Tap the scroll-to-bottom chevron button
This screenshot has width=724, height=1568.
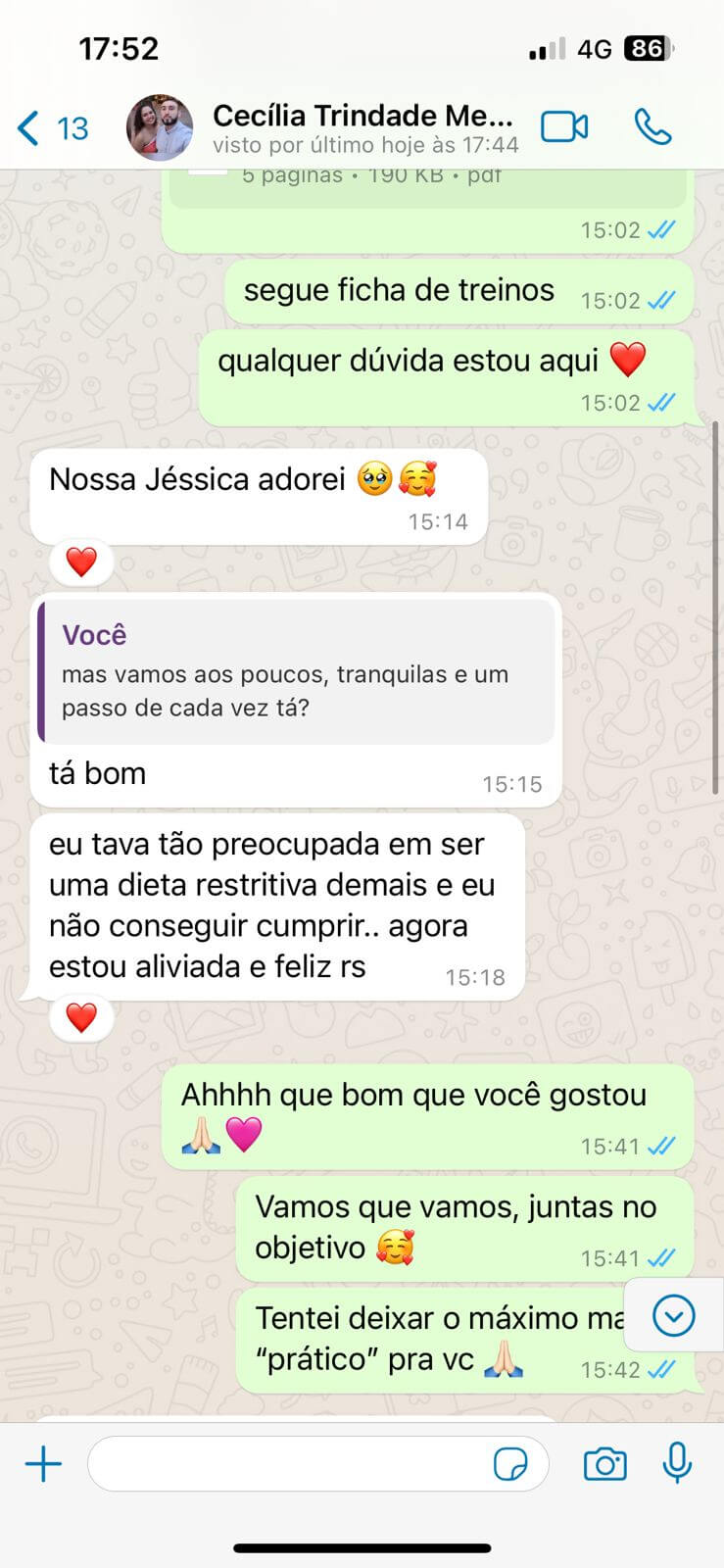coord(672,1316)
